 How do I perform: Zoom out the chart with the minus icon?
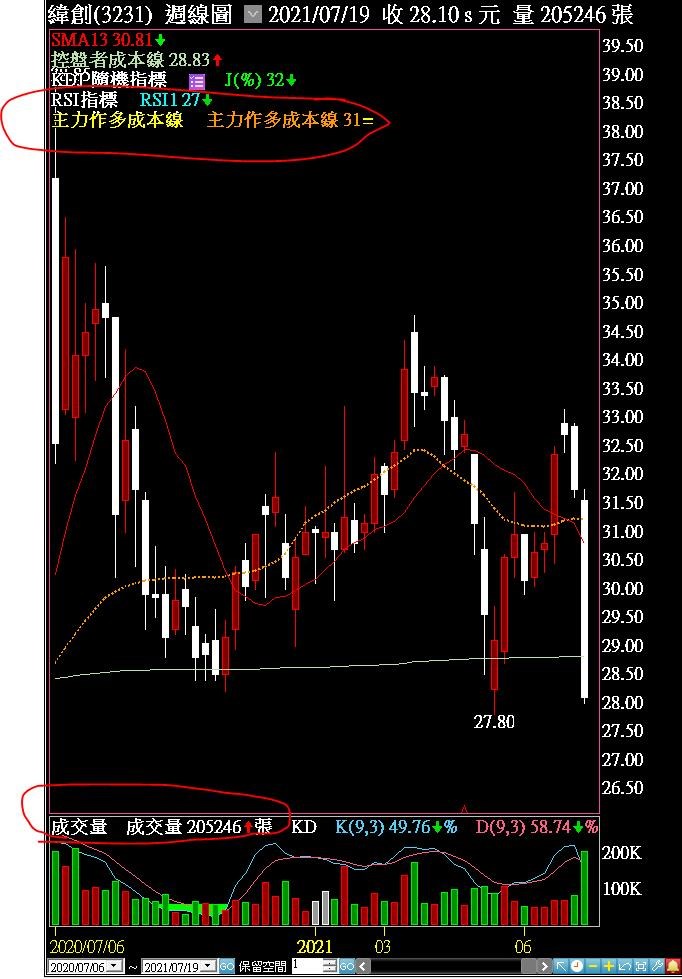[x=592, y=967]
